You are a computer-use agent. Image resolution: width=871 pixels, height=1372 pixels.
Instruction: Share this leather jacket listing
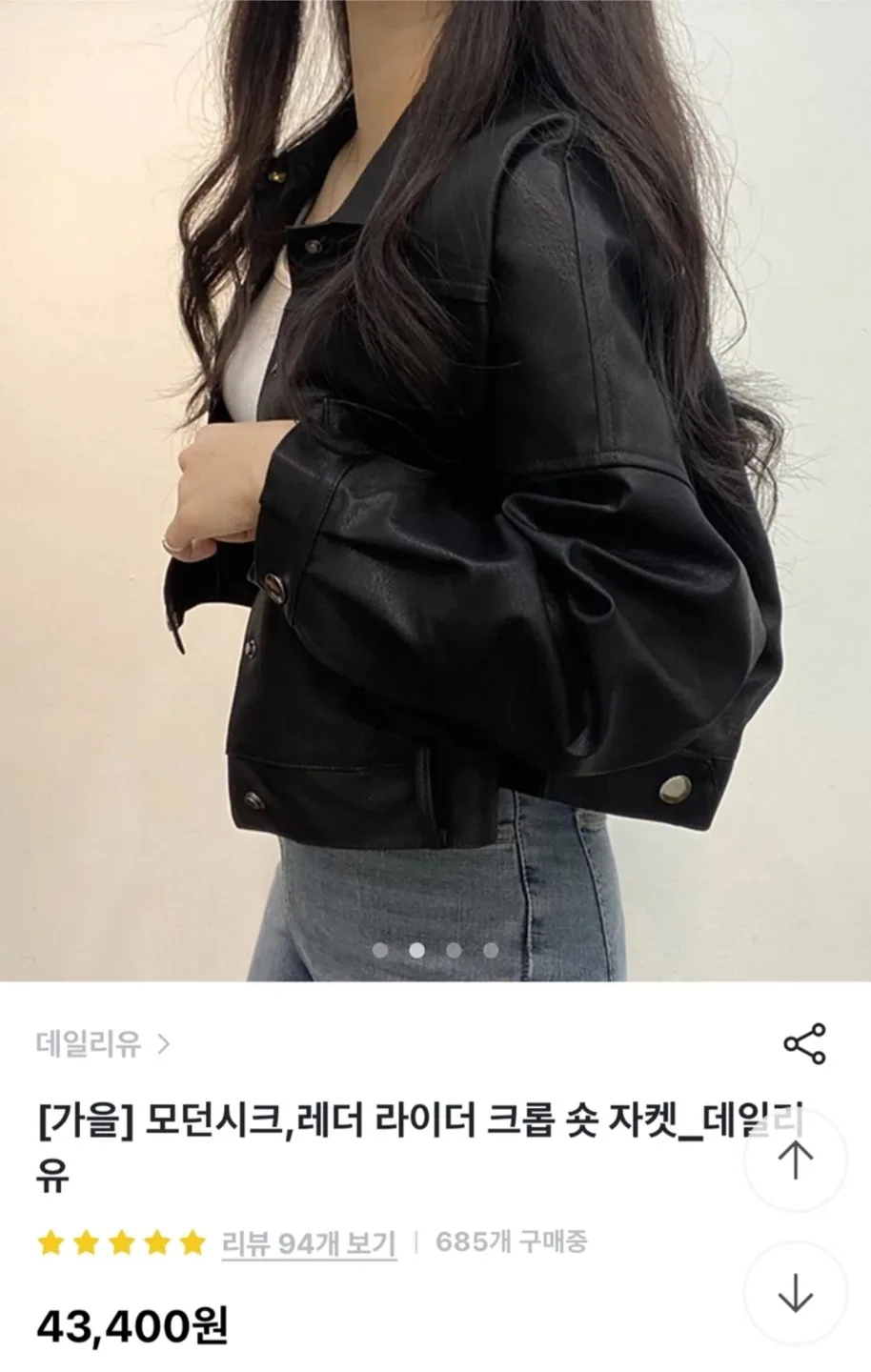coord(804,1044)
